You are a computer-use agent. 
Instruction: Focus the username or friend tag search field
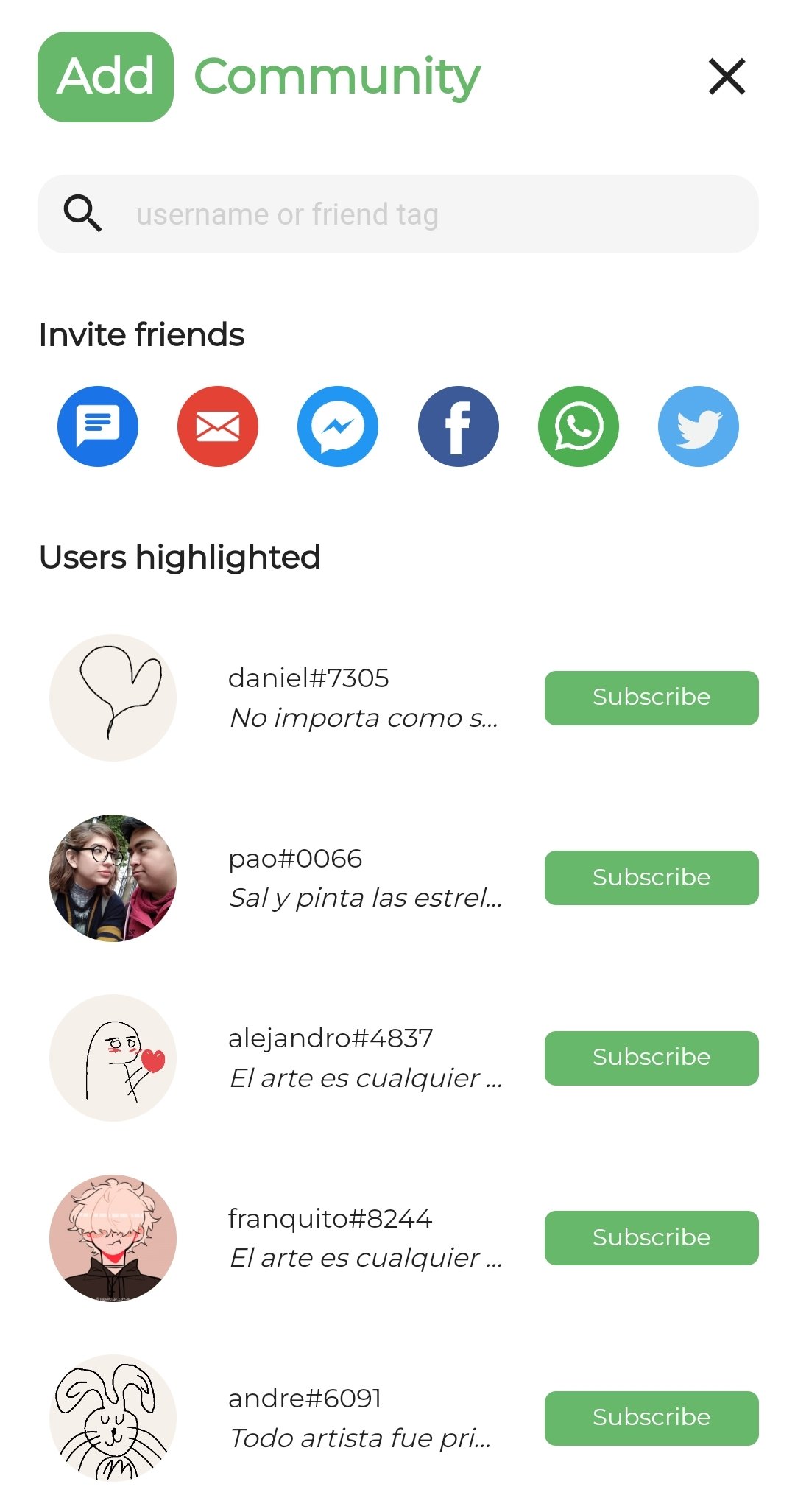pos(397,214)
